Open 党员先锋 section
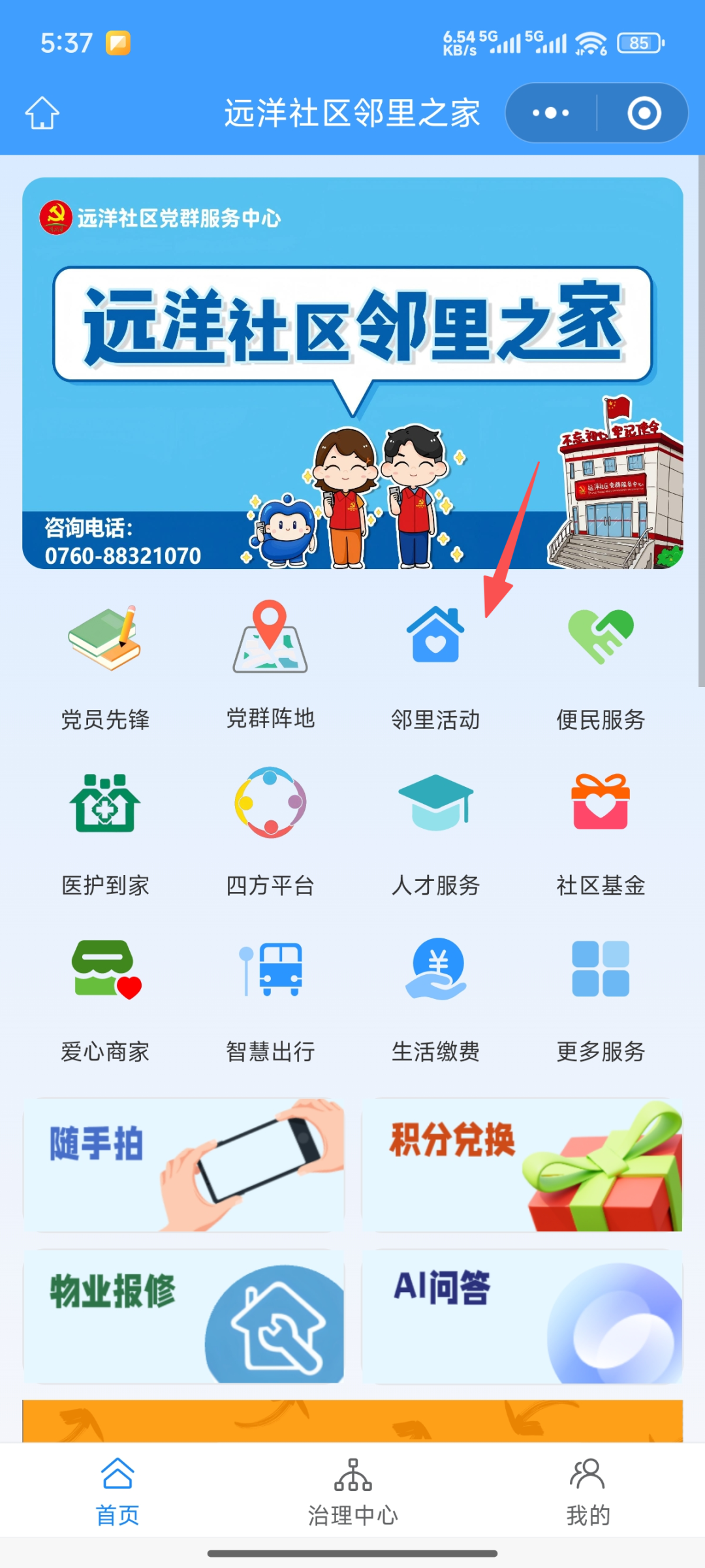This screenshot has height=1568, width=705. tap(105, 666)
